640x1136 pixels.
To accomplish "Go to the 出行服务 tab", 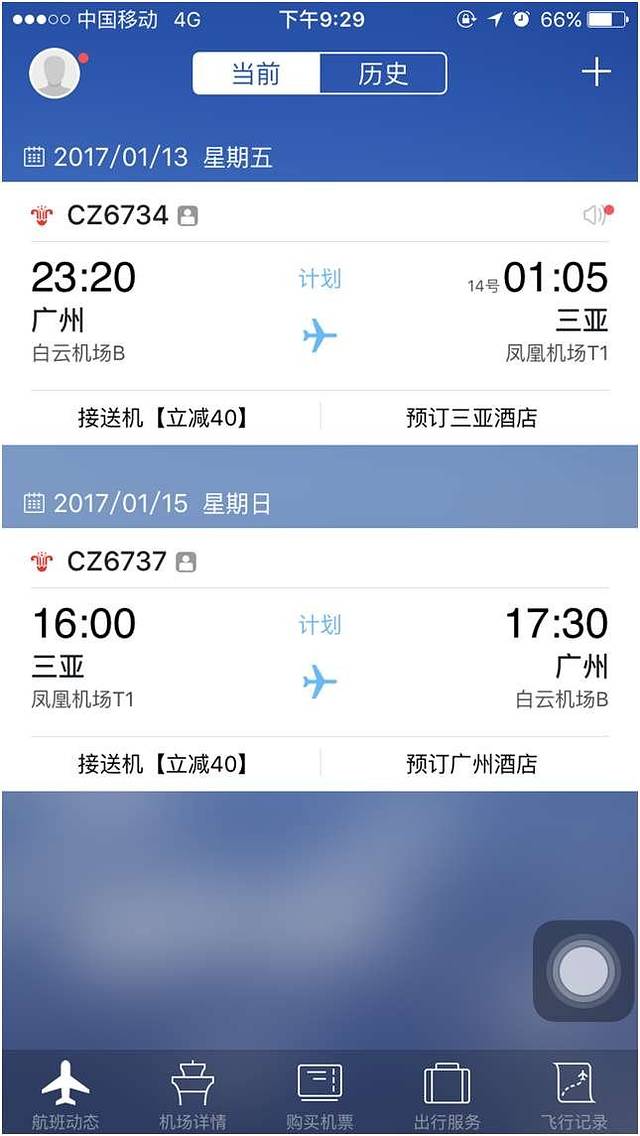I will (447, 1095).
